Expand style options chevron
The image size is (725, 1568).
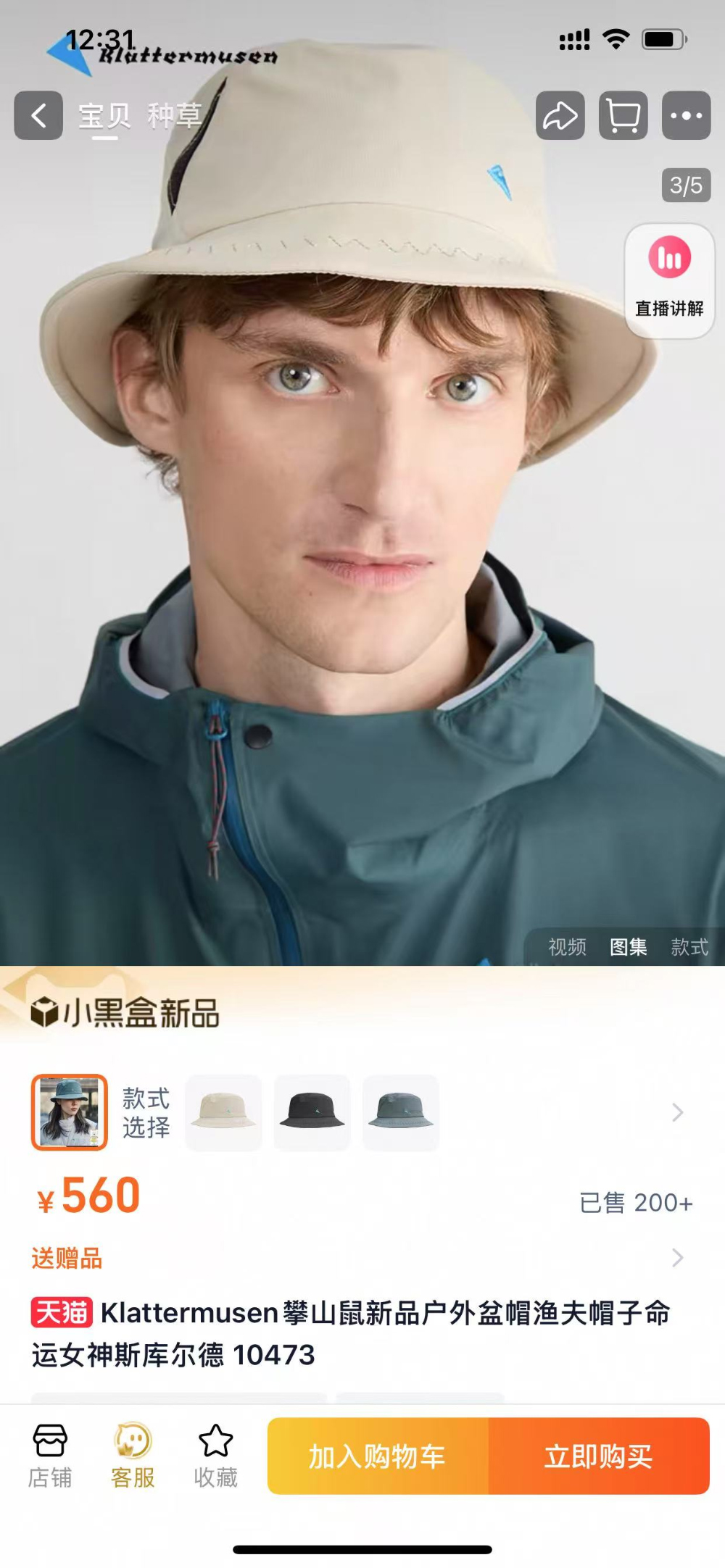click(677, 1112)
